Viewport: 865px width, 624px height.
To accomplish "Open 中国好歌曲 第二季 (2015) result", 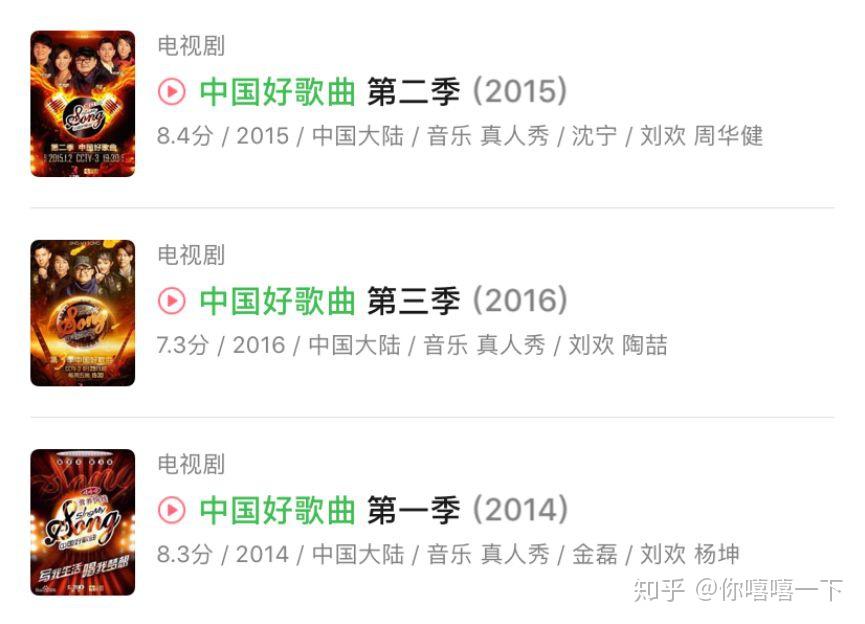I will (383, 92).
